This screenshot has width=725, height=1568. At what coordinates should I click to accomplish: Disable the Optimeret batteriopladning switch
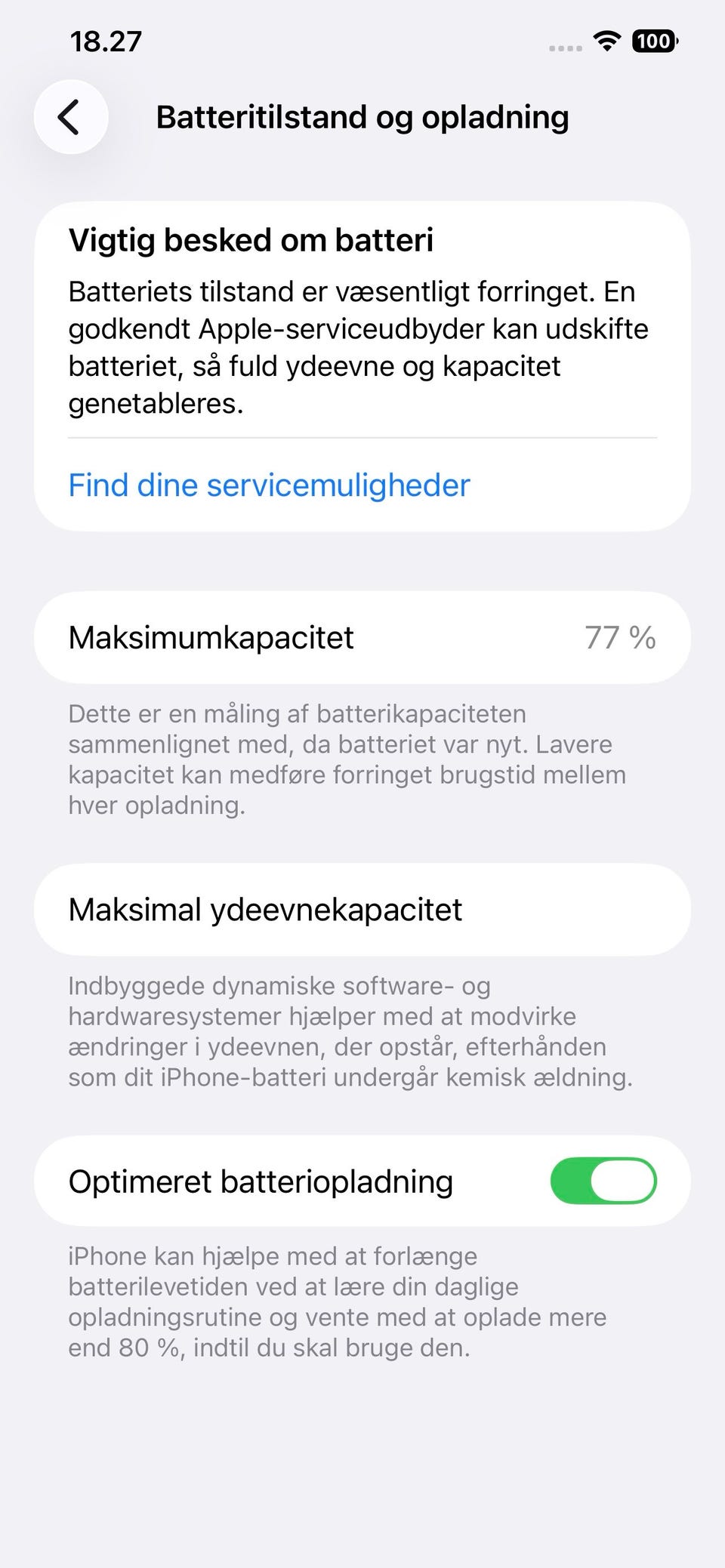point(603,1181)
